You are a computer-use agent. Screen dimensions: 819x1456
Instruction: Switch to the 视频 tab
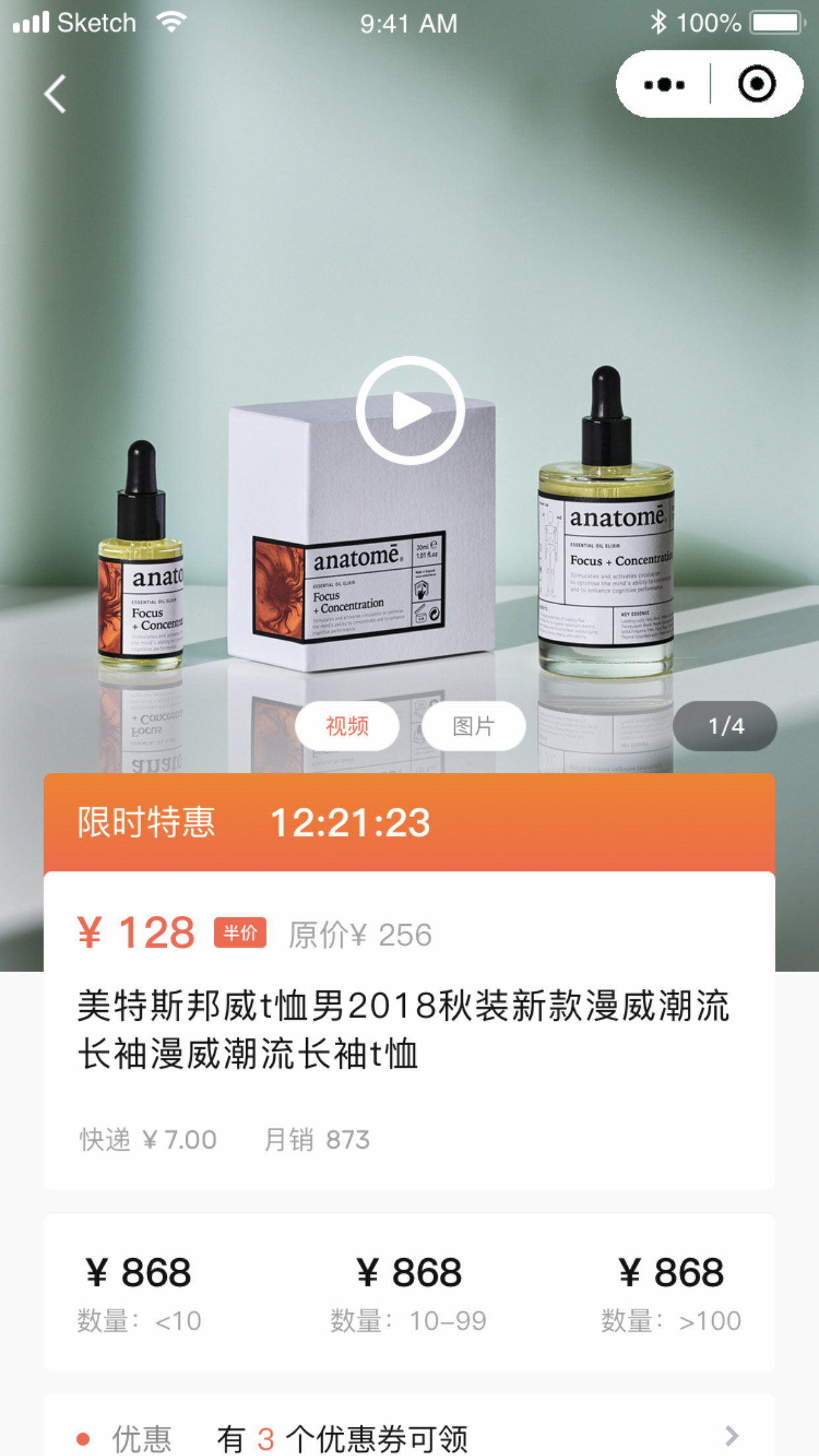click(x=347, y=726)
